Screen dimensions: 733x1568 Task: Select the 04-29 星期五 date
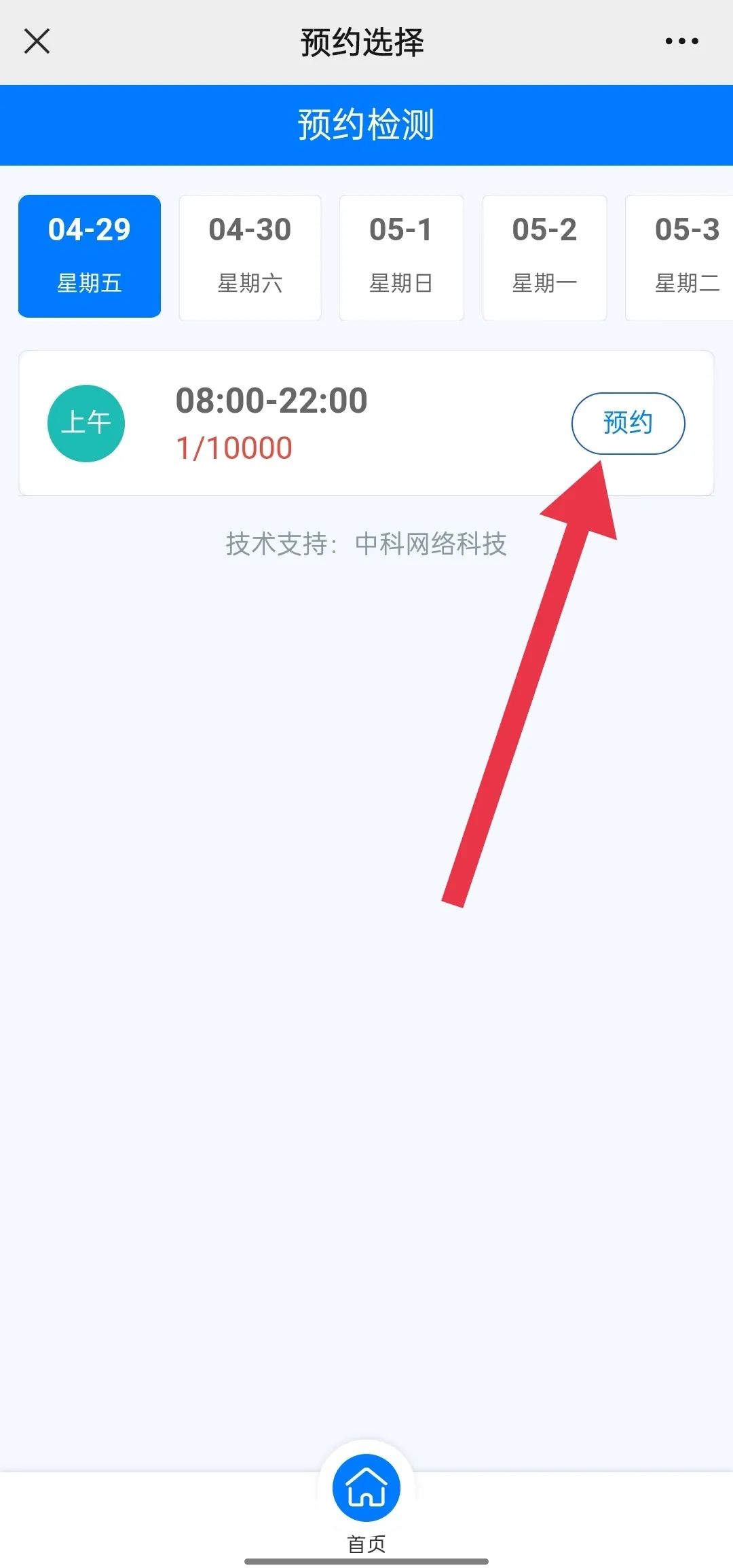pyautogui.click(x=90, y=256)
